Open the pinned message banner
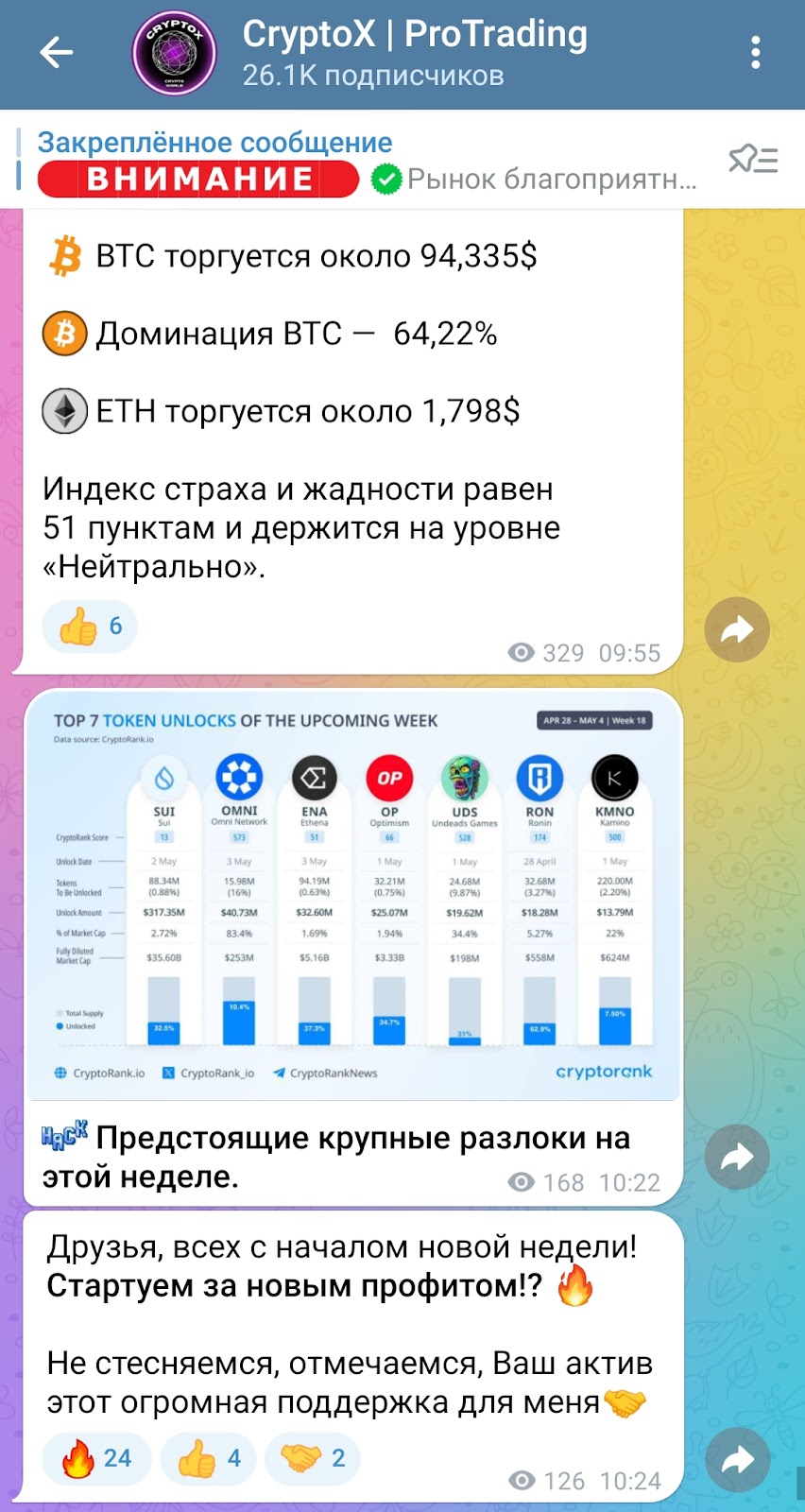Screen dimensions: 805x1512 coord(368,161)
